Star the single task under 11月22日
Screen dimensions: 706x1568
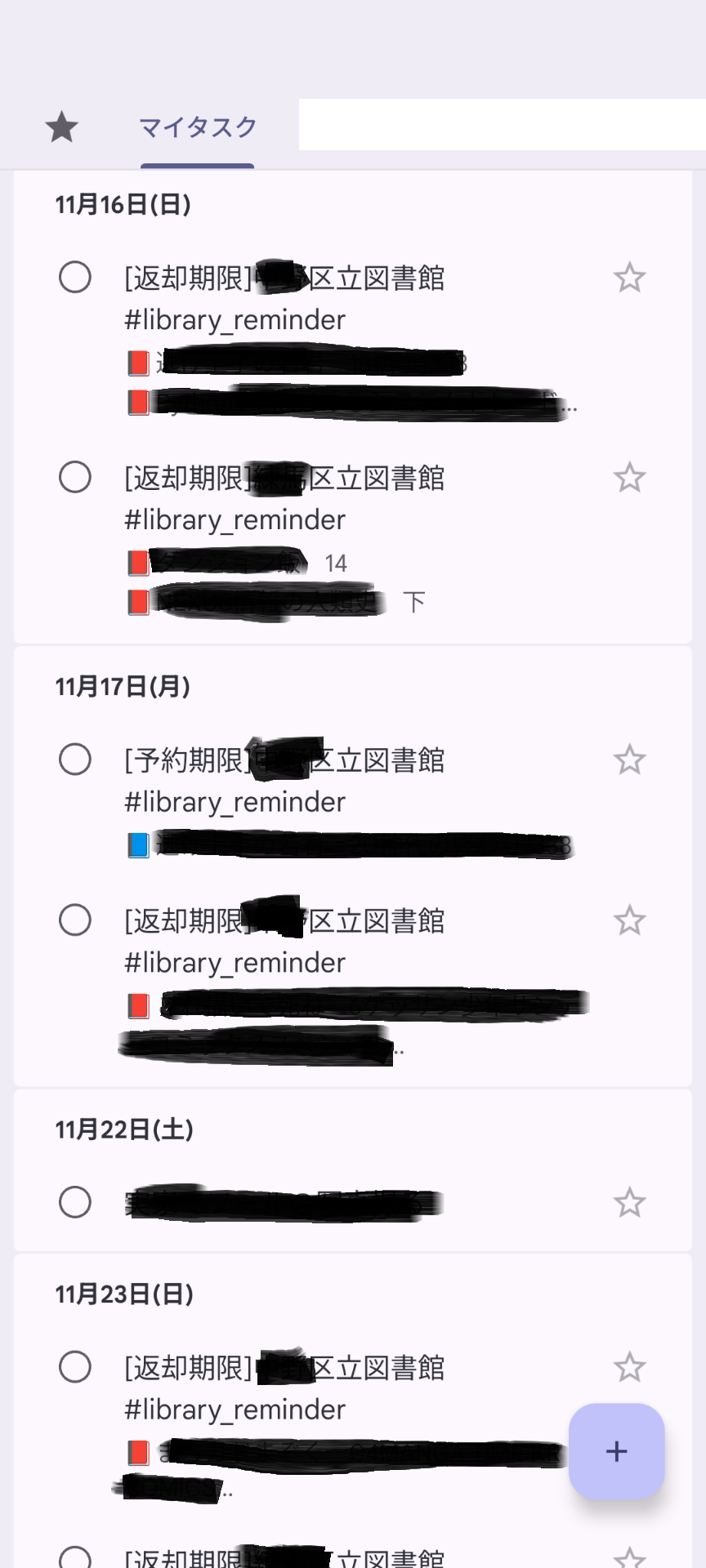tap(629, 1202)
